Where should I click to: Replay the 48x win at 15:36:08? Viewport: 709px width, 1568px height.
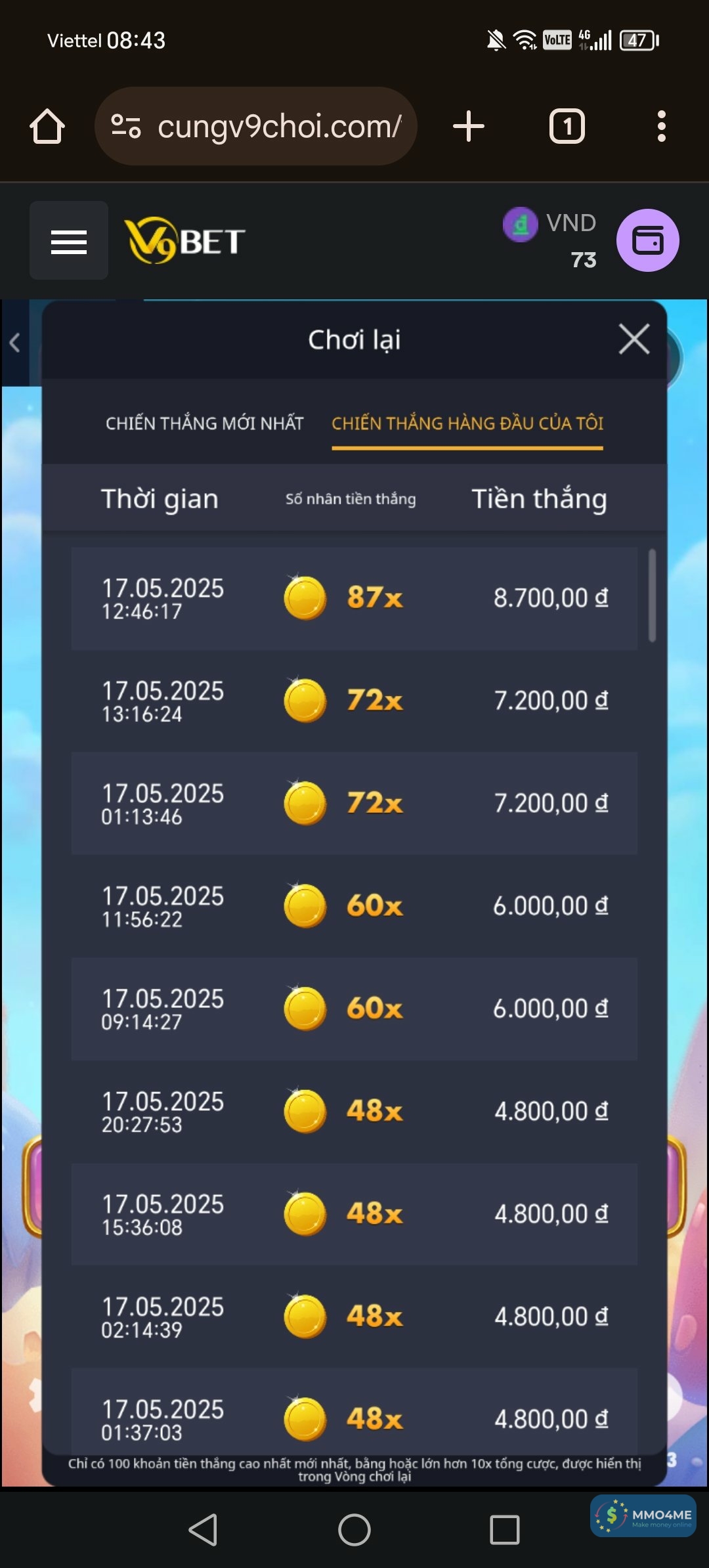[354, 1214]
